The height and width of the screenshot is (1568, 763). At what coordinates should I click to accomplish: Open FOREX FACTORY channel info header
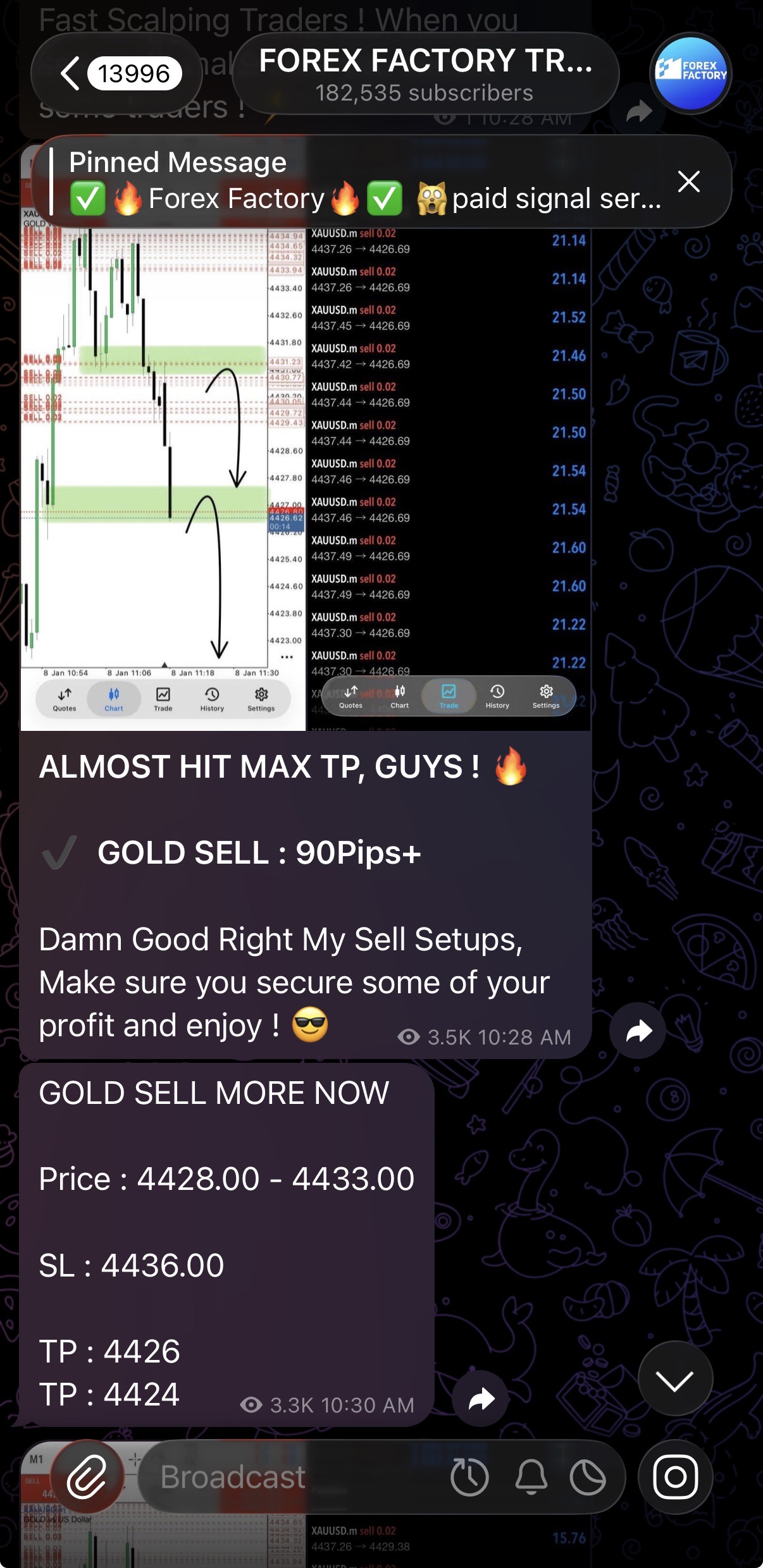pyautogui.click(x=425, y=74)
